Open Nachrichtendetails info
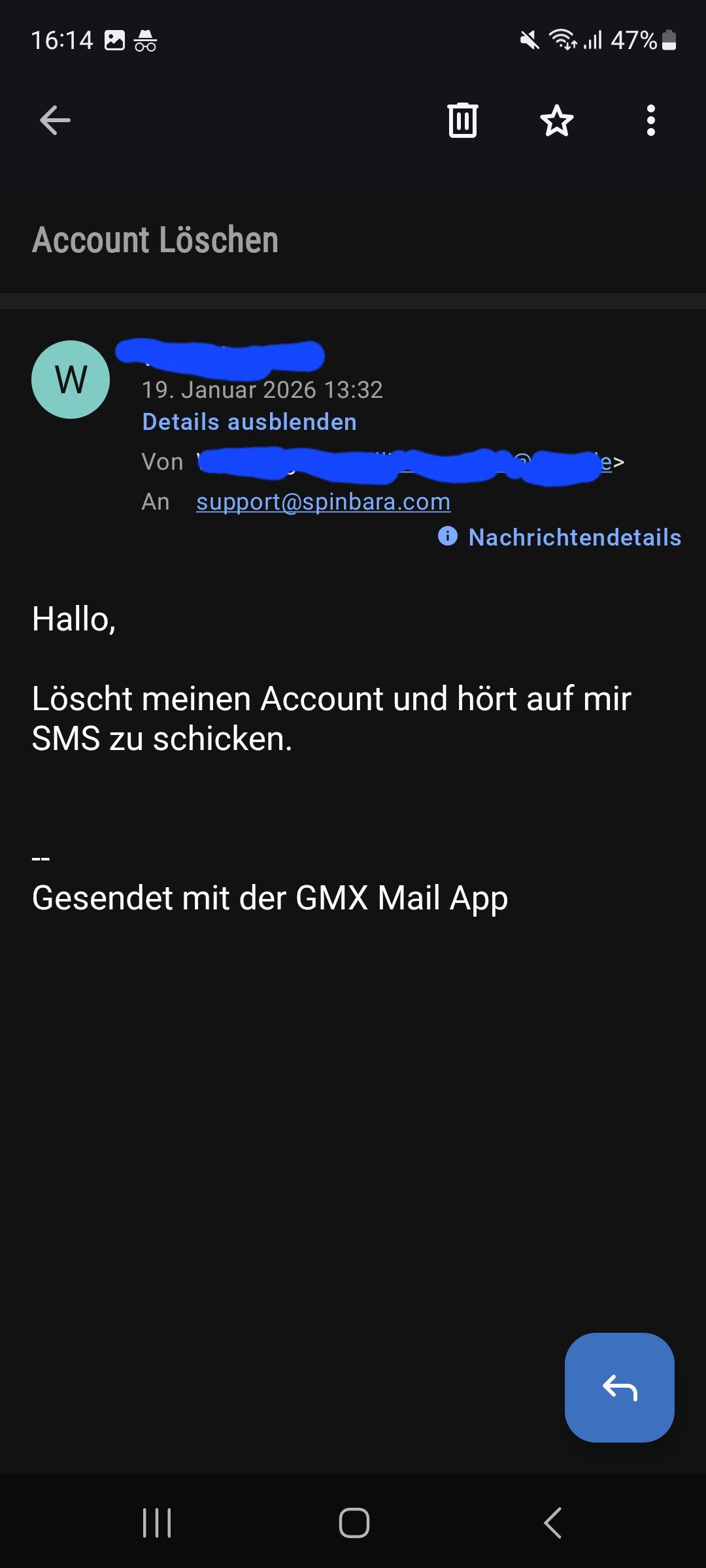This screenshot has width=706, height=1568. point(560,537)
